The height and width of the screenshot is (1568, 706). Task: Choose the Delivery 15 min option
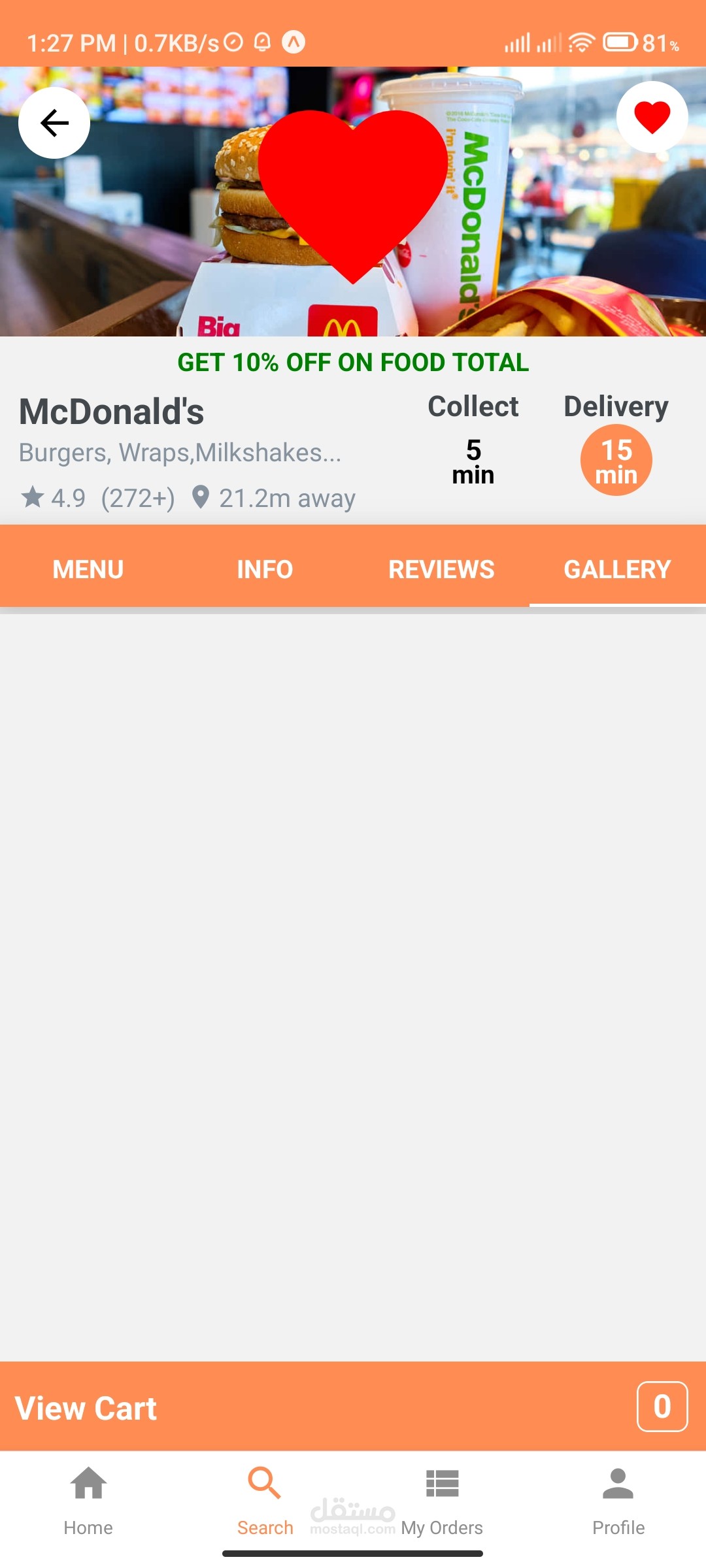[x=616, y=460]
